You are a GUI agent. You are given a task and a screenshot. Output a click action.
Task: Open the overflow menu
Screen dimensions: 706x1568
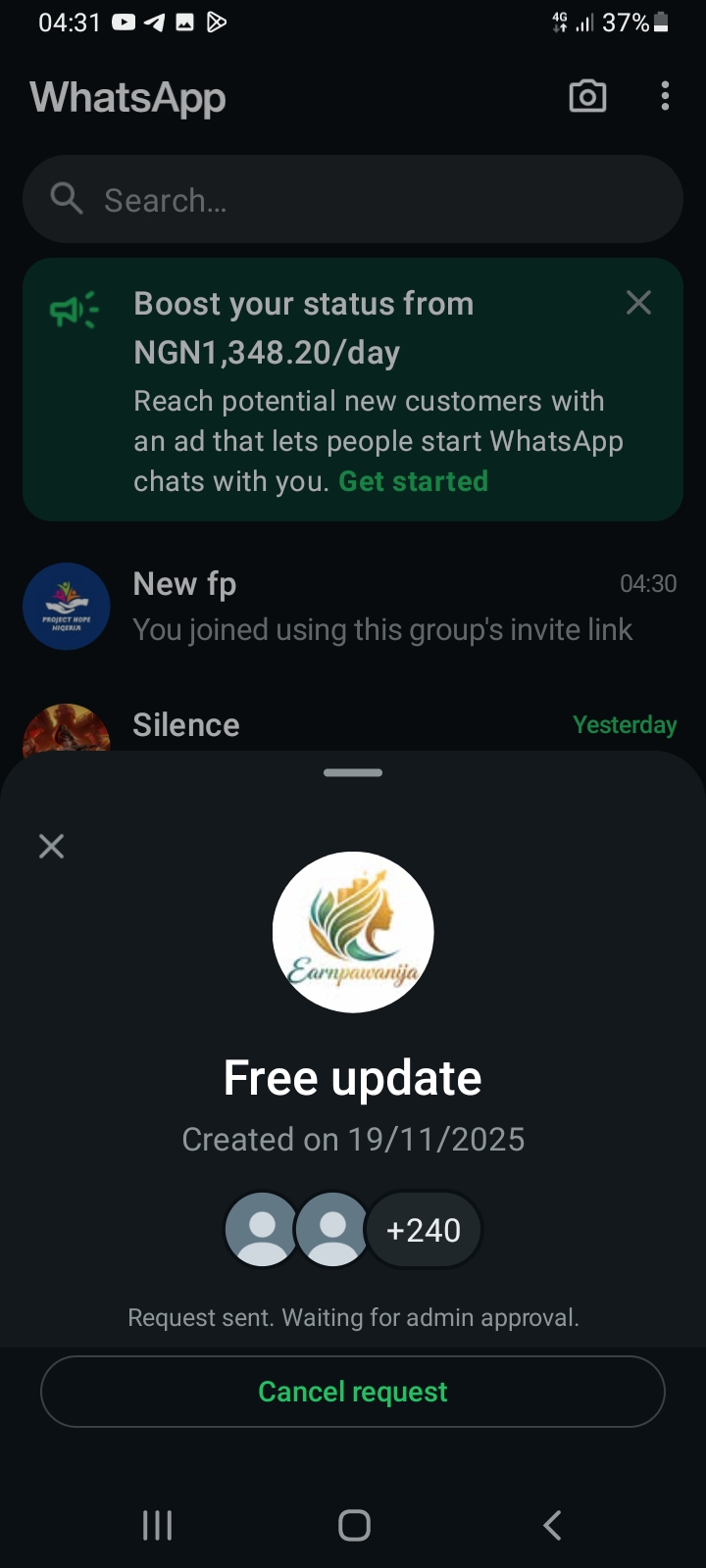coord(665,96)
